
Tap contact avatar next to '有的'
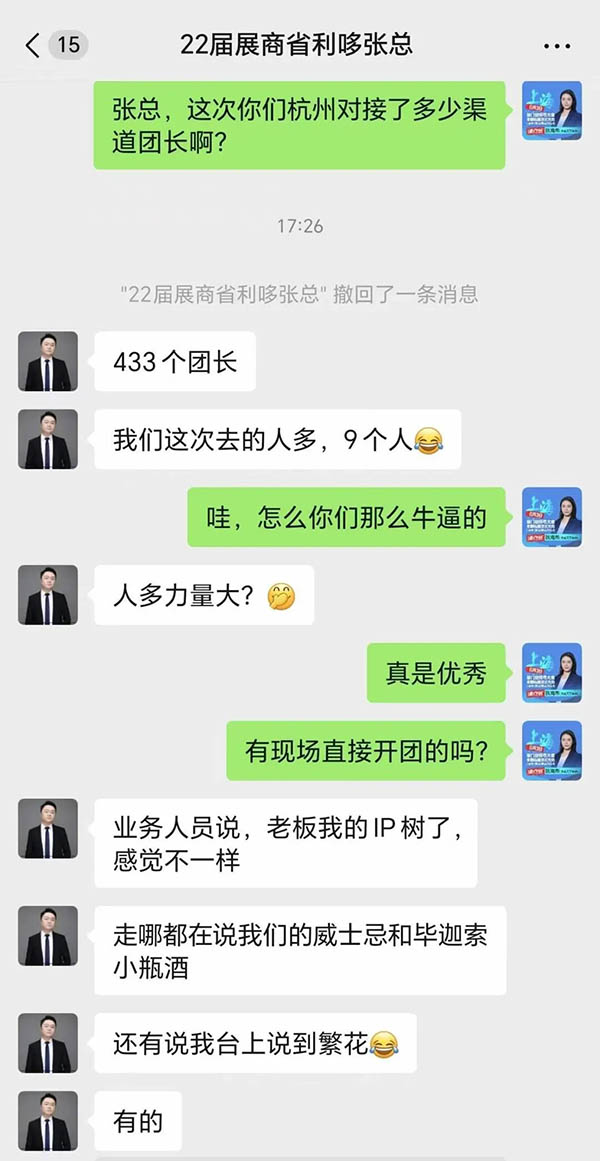point(48,1121)
